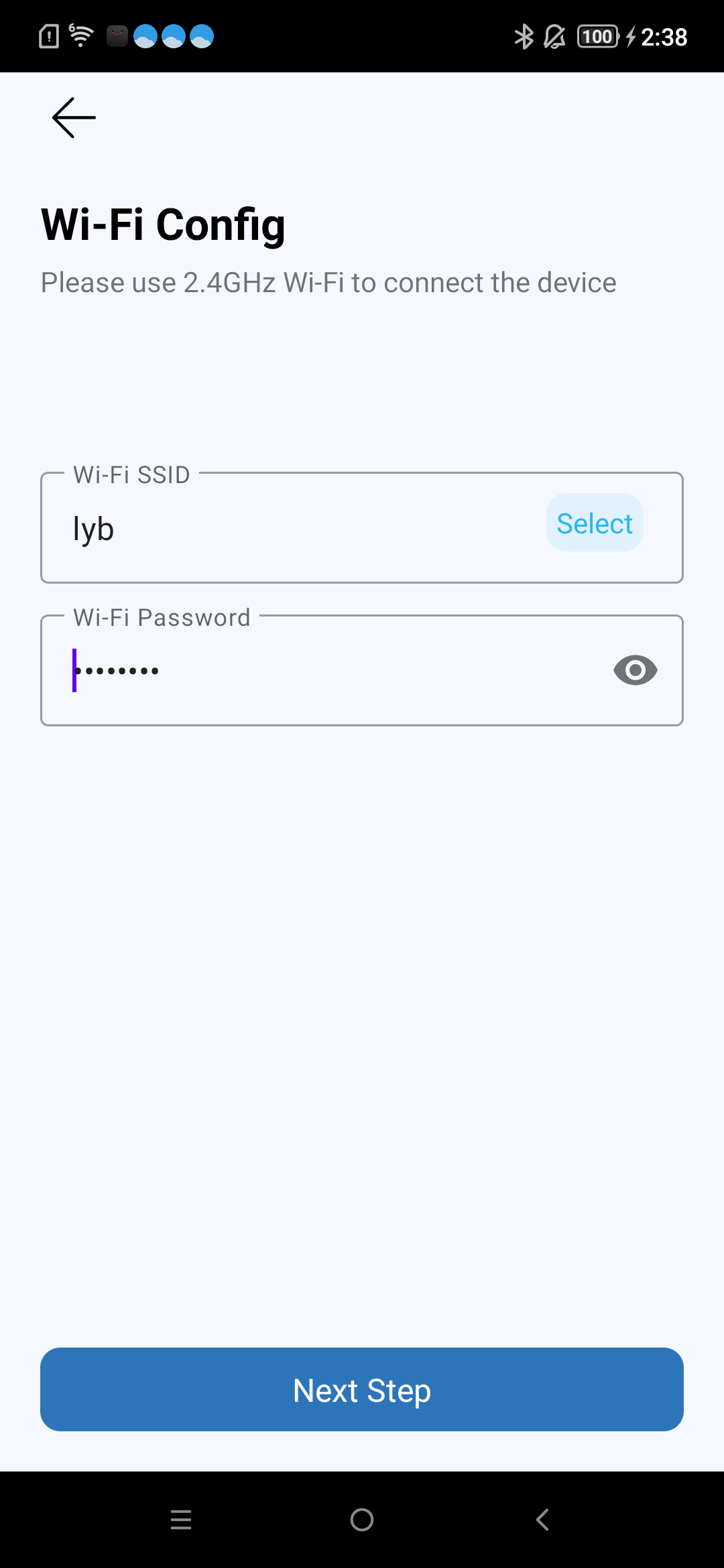Show the password with the eye icon
Screen dimensions: 724x1568
pyautogui.click(x=635, y=670)
